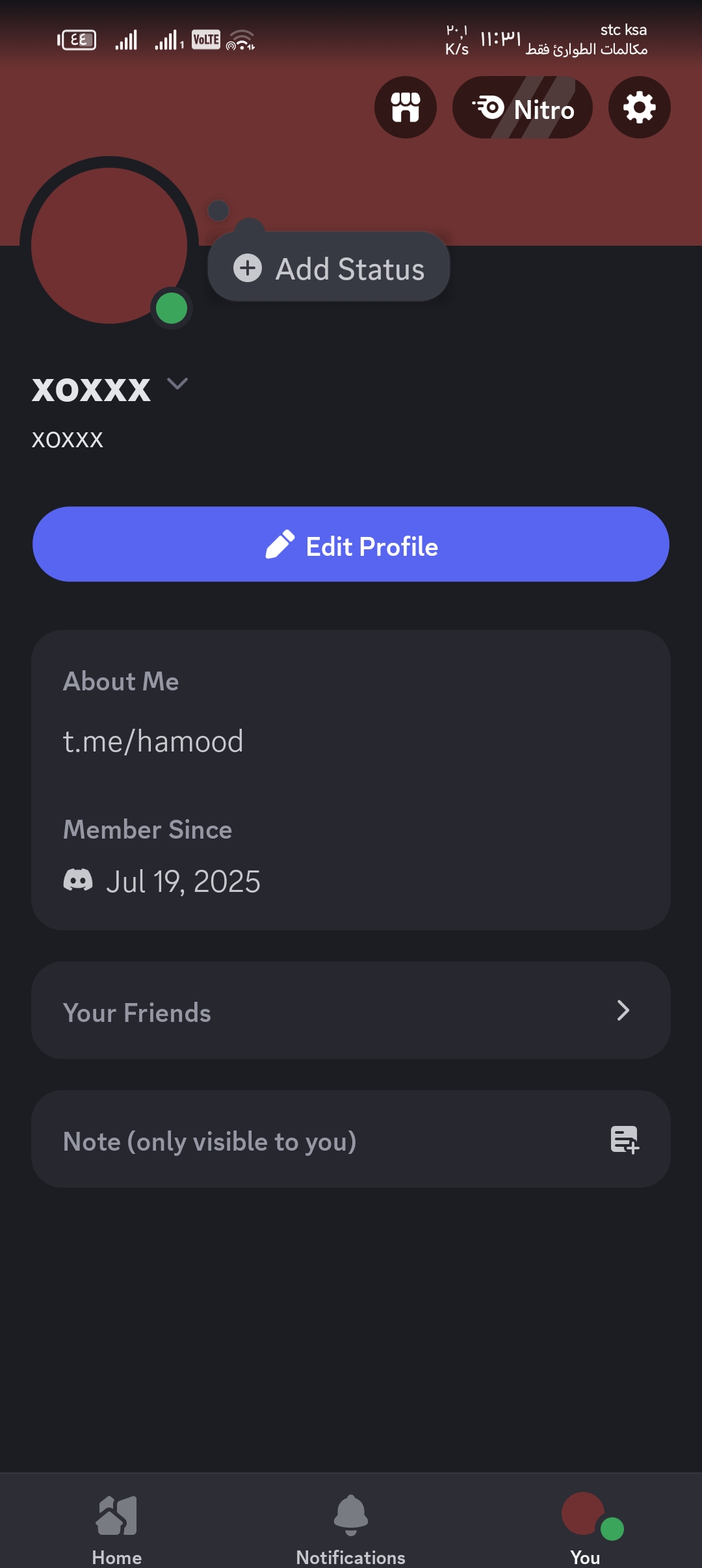This screenshot has height=1568, width=702.
Task: Tap the Edit Profile button
Action: pyautogui.click(x=351, y=544)
